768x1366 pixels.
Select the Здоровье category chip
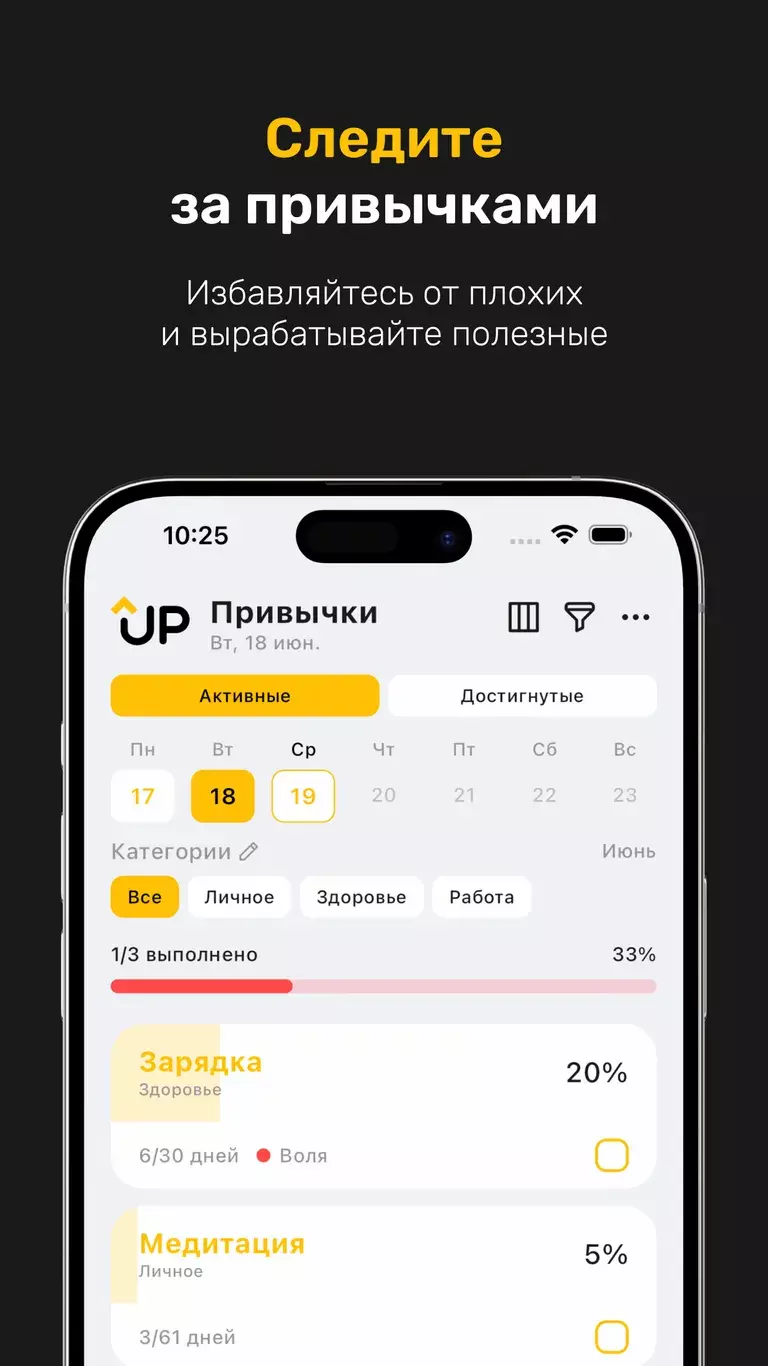[361, 897]
